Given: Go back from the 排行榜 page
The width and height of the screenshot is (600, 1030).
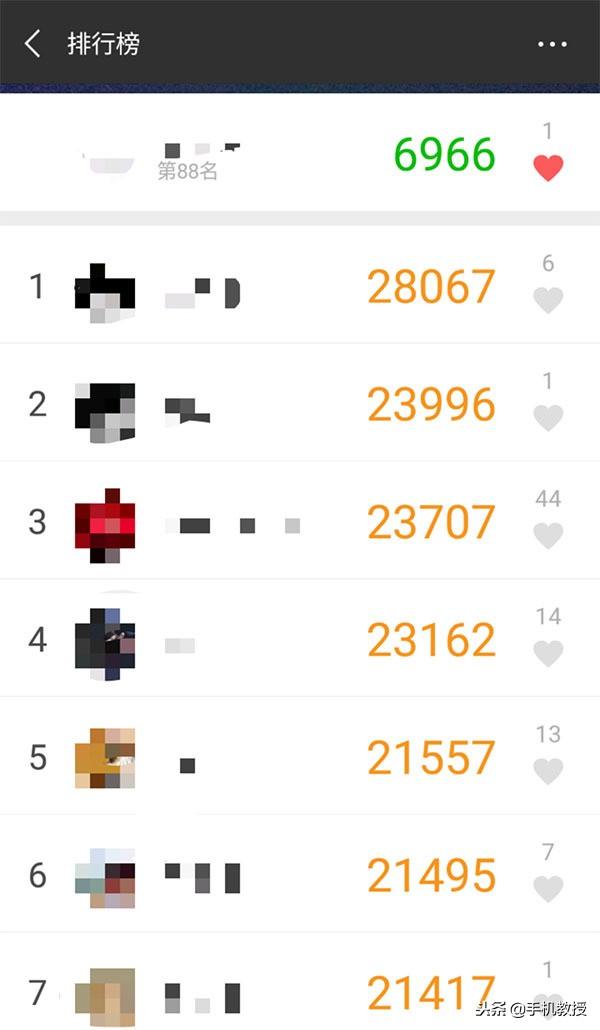Looking at the screenshot, I should pos(33,43).
